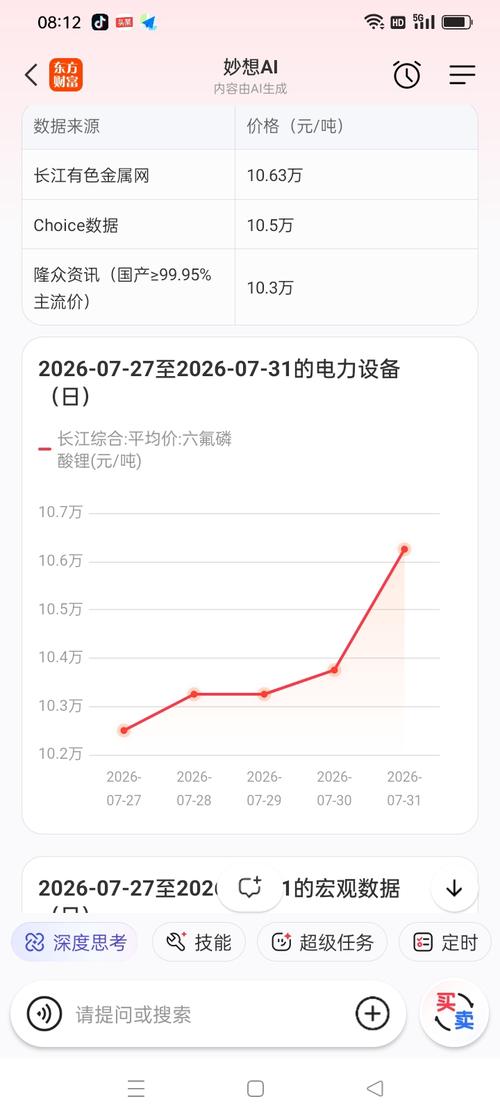Open the history clock icon
The height and width of the screenshot is (1119, 500).
407,74
